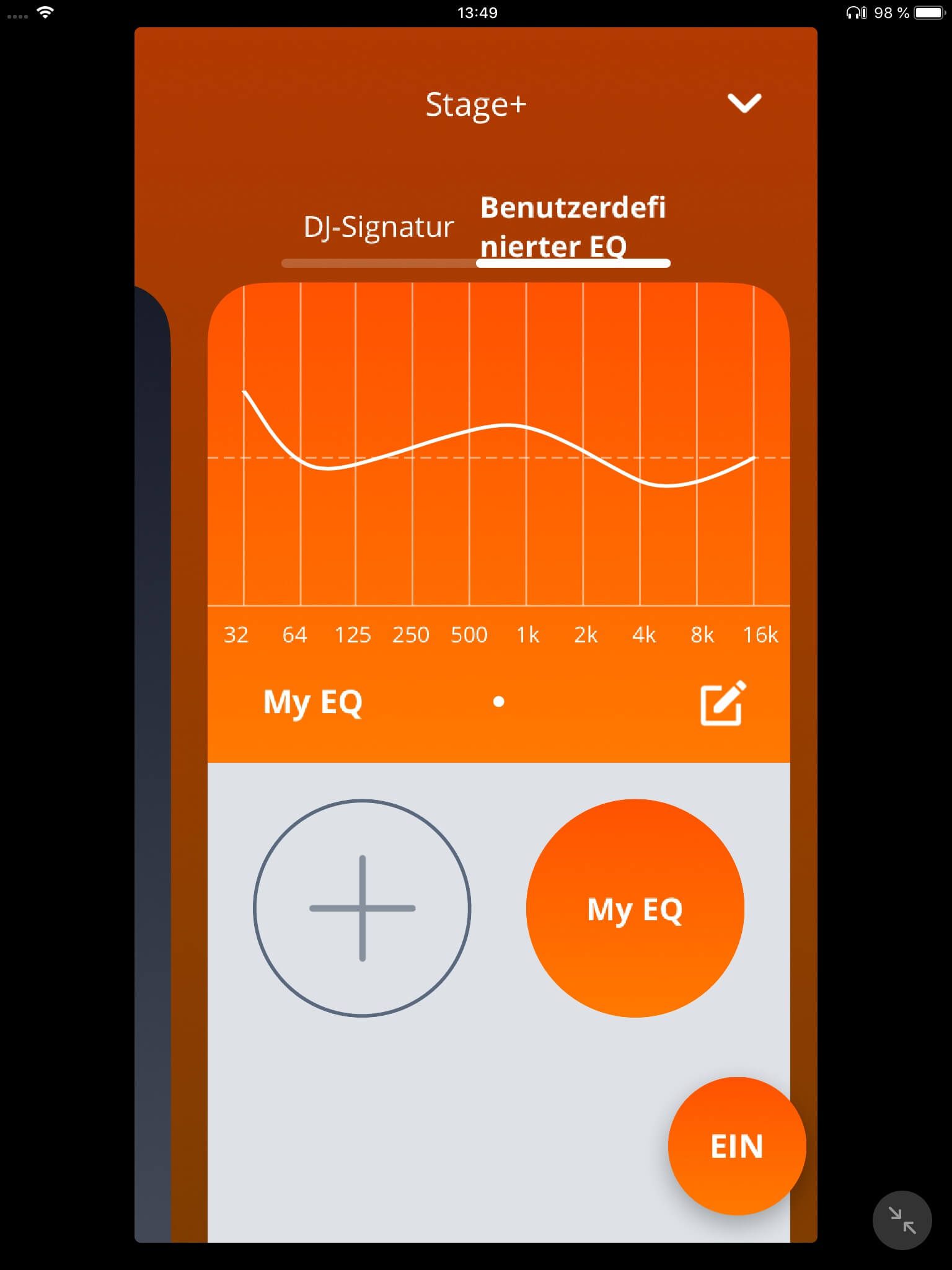Image resolution: width=952 pixels, height=1270 pixels.
Task: Toggle the EIN equalizer button
Action: click(x=736, y=1146)
